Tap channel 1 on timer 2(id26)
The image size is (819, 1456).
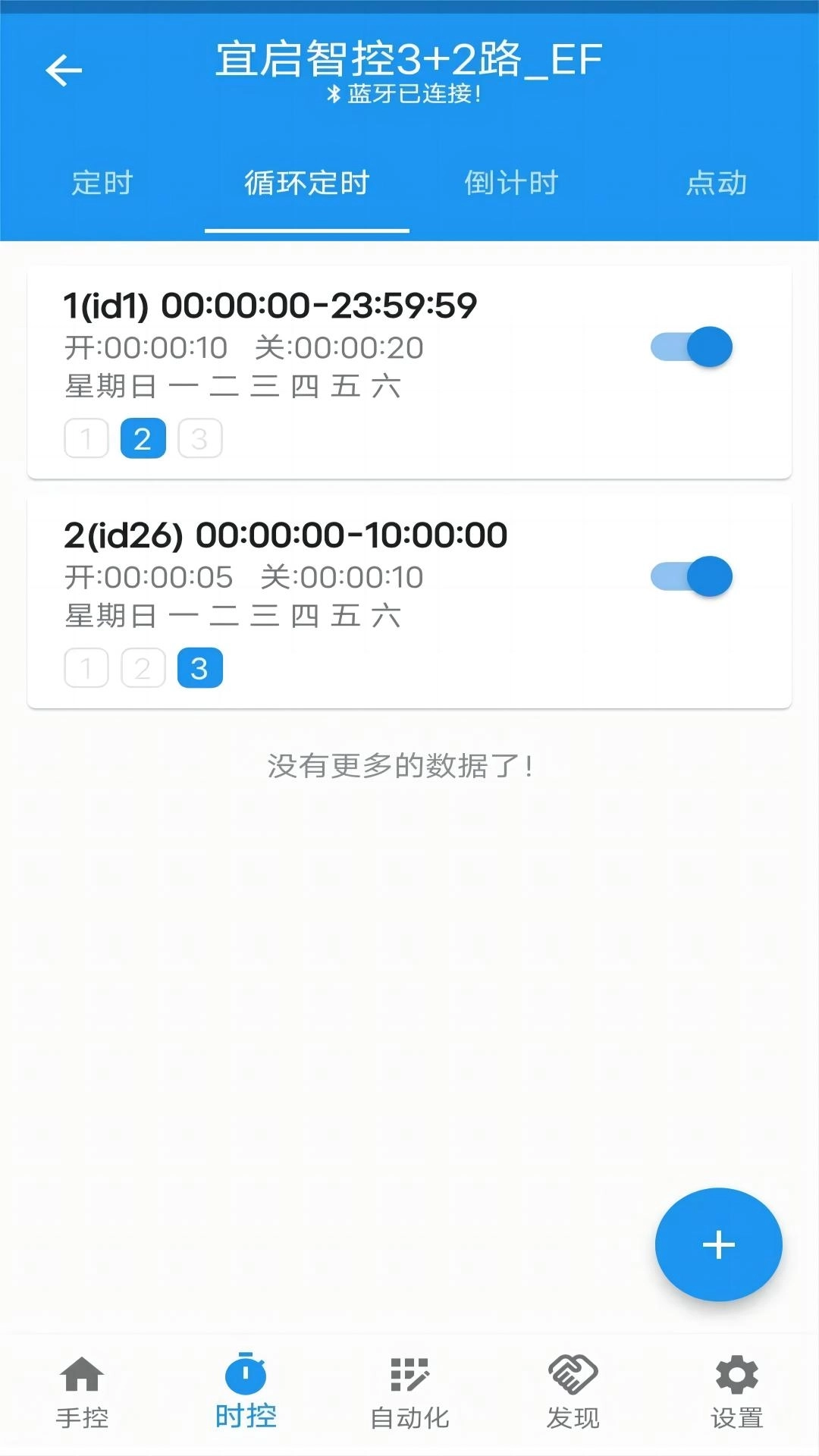(x=85, y=667)
